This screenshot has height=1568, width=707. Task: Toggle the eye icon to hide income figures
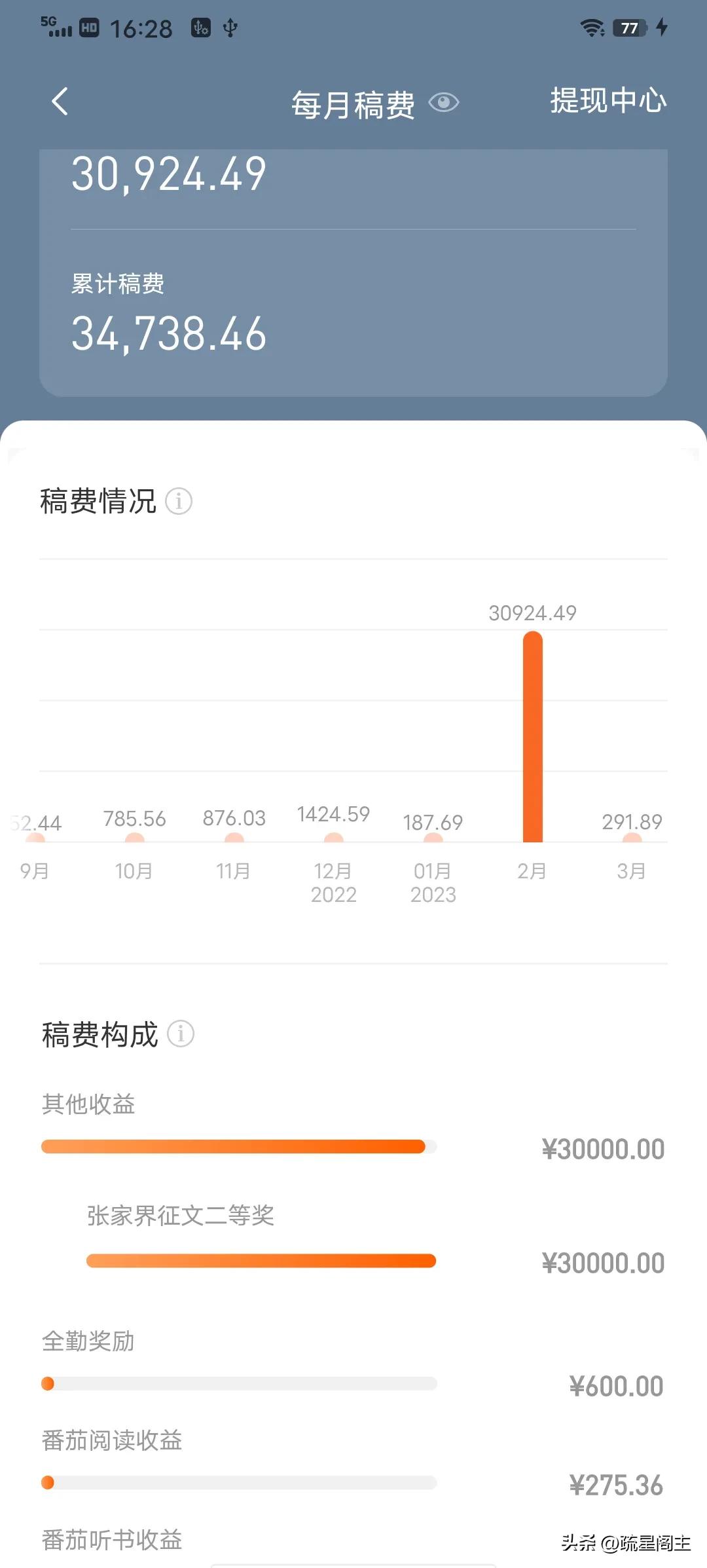click(x=444, y=102)
